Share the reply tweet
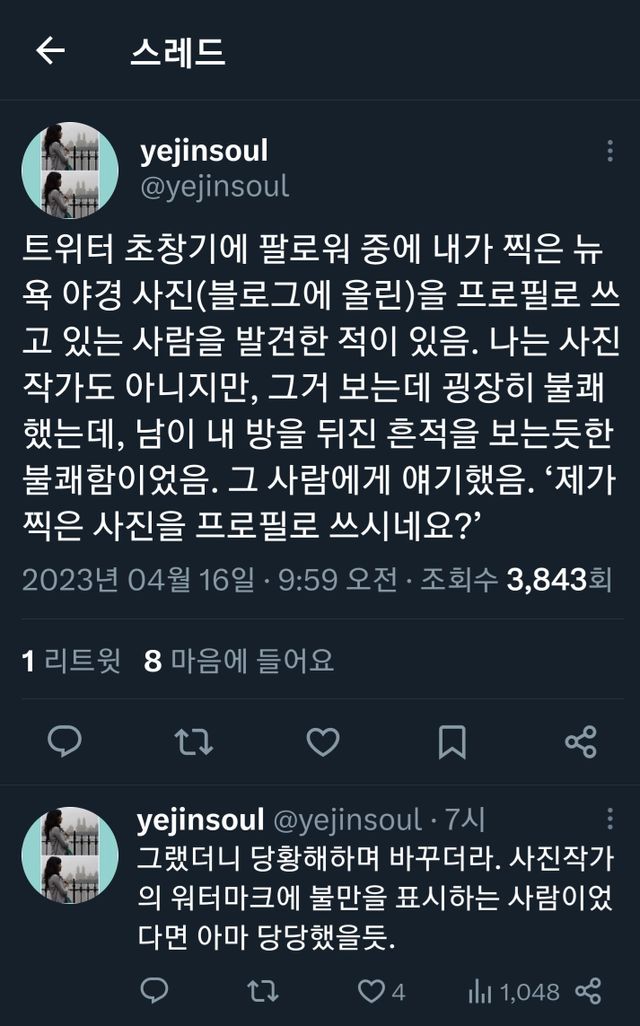 click(x=588, y=991)
